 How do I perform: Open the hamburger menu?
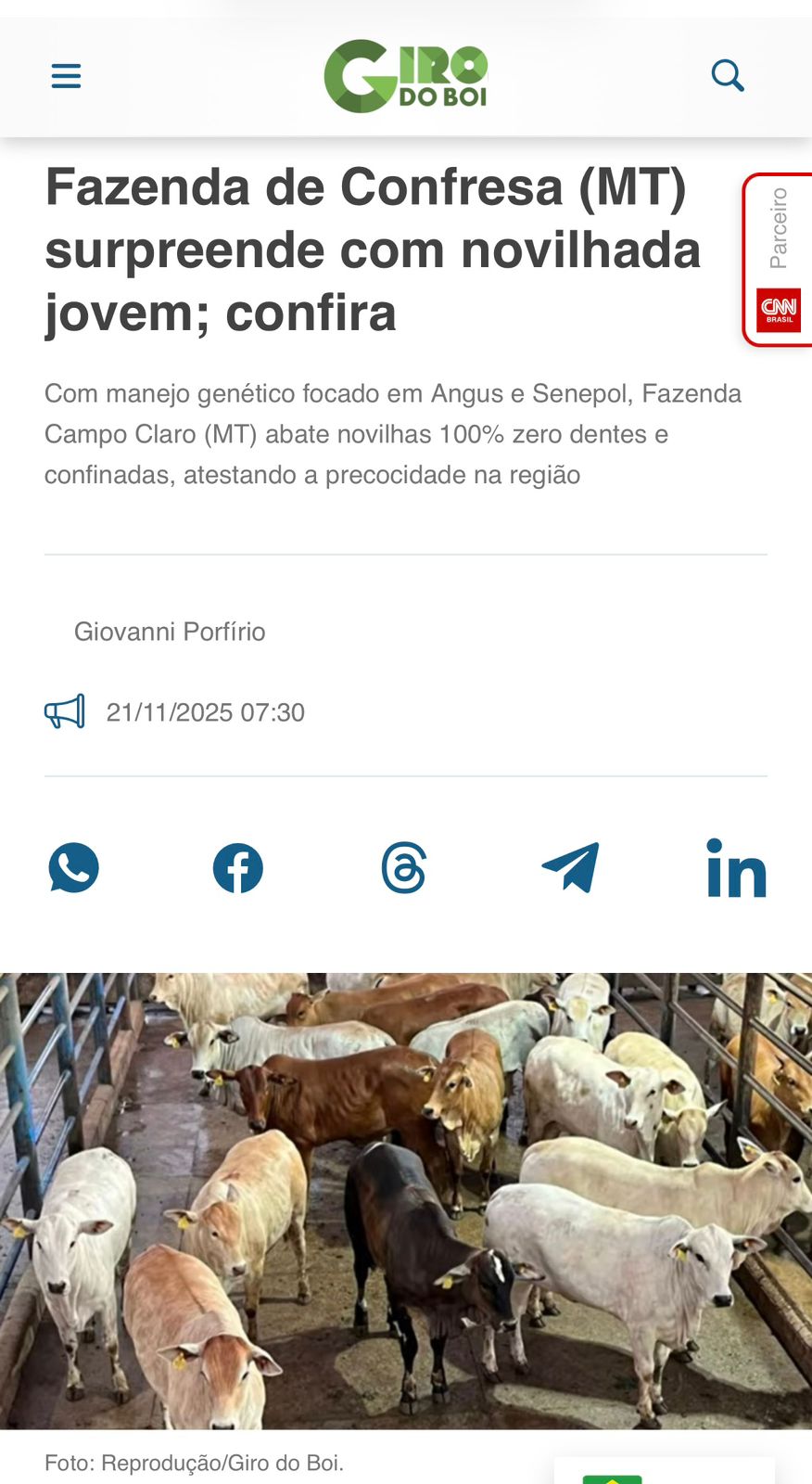(66, 75)
